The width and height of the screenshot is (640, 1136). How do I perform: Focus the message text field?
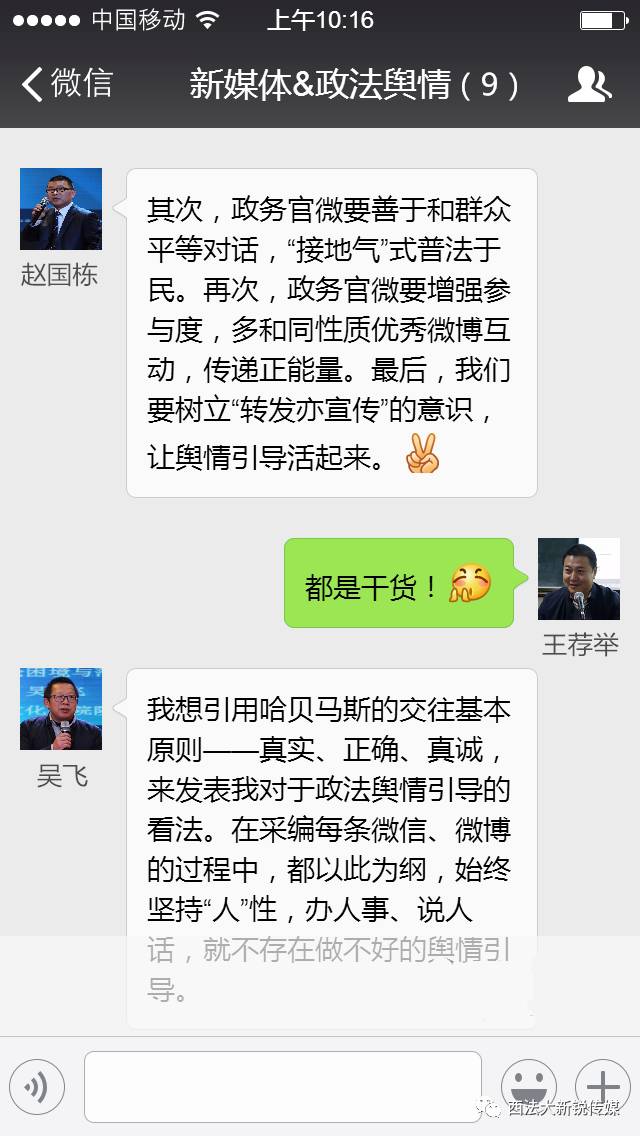point(282,1086)
